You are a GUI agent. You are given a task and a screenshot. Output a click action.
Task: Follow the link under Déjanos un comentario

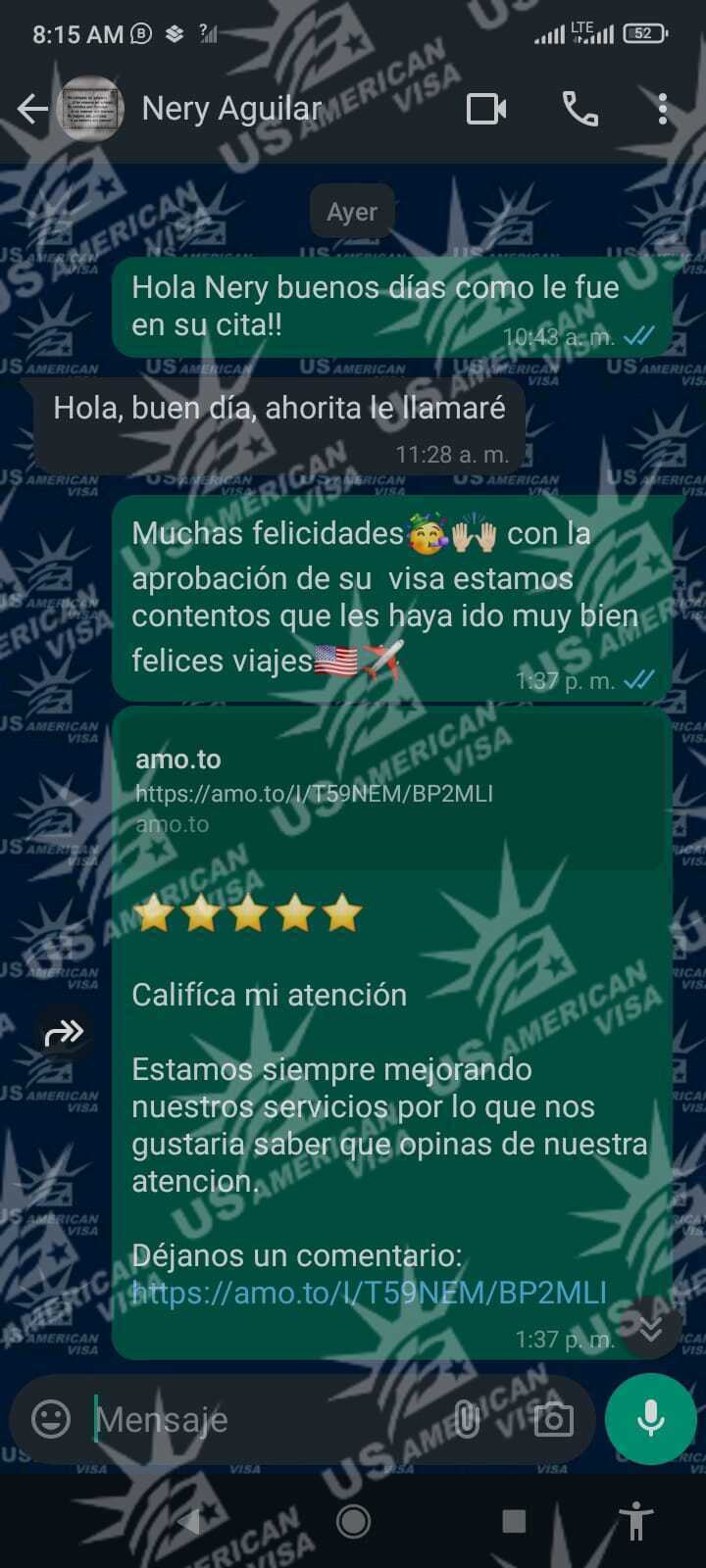click(x=369, y=1293)
